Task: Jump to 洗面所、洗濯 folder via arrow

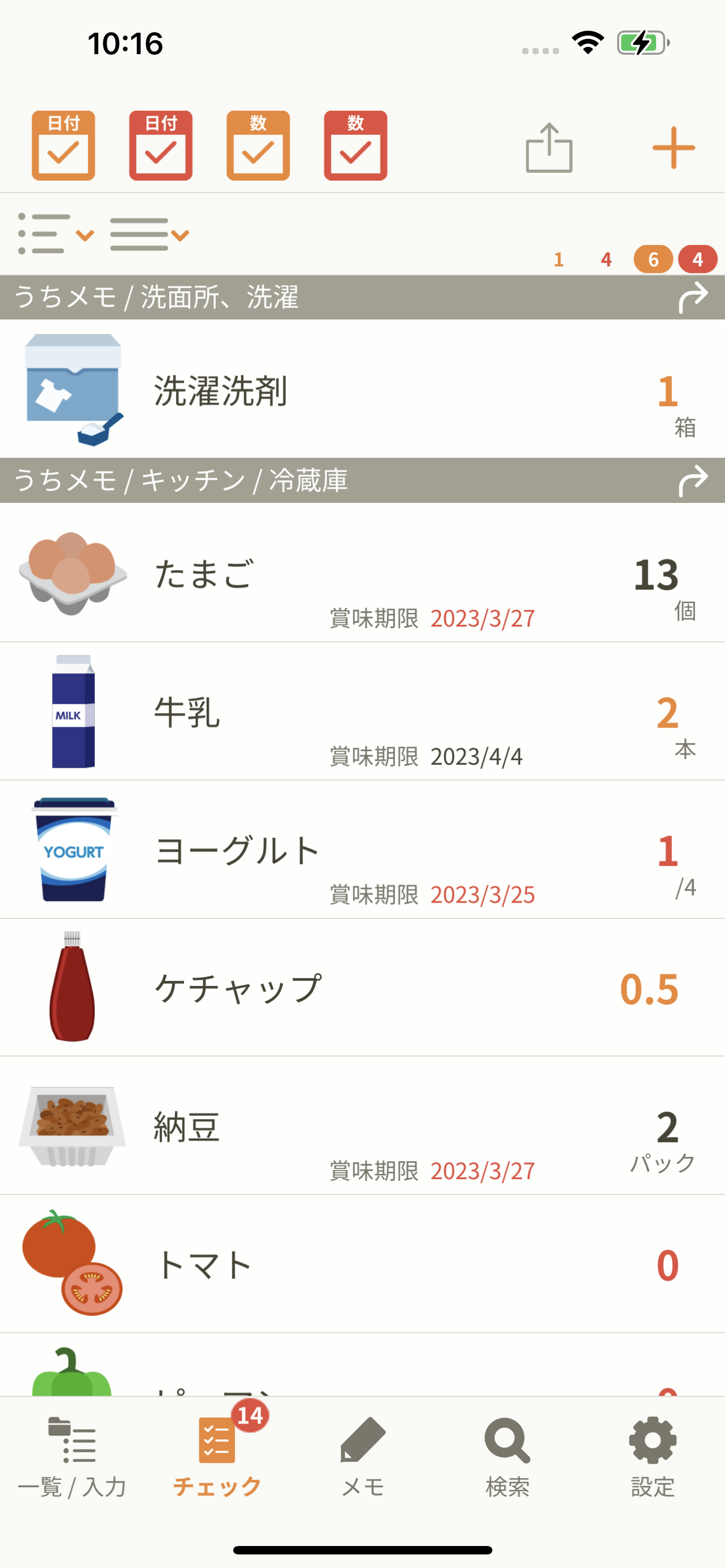Action: (693, 297)
